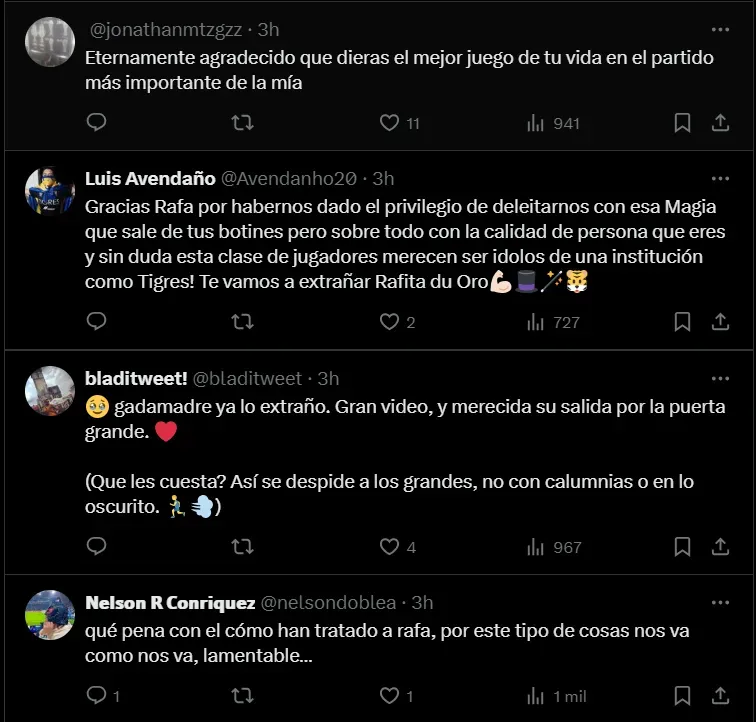Bookmark Luis Avendaño's reply

(x=681, y=322)
